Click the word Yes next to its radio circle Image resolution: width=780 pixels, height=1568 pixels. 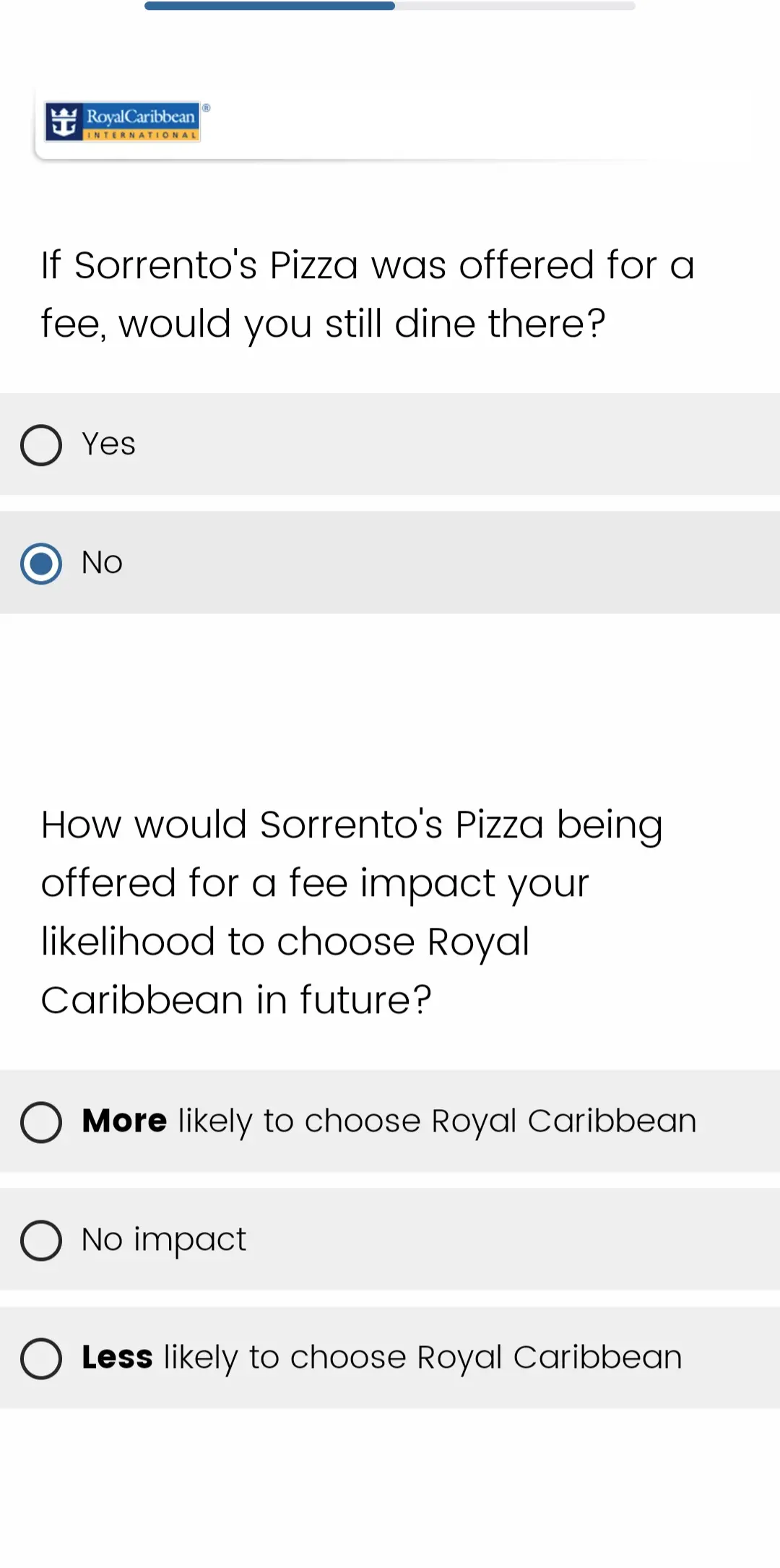108,445
